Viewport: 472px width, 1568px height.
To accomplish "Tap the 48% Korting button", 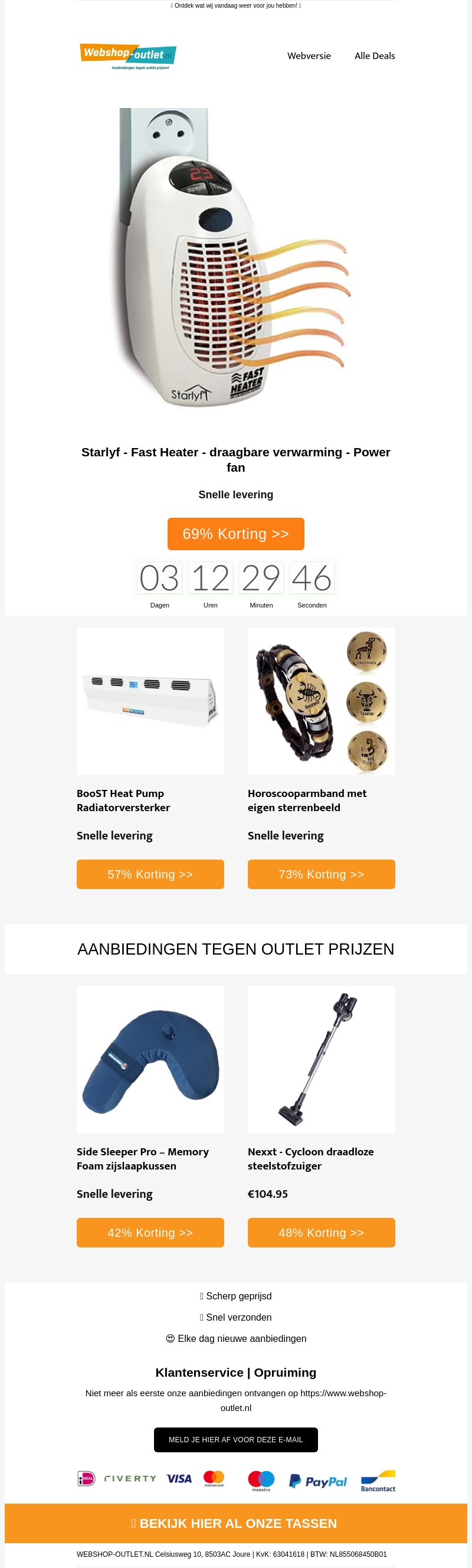I will pos(321,1233).
